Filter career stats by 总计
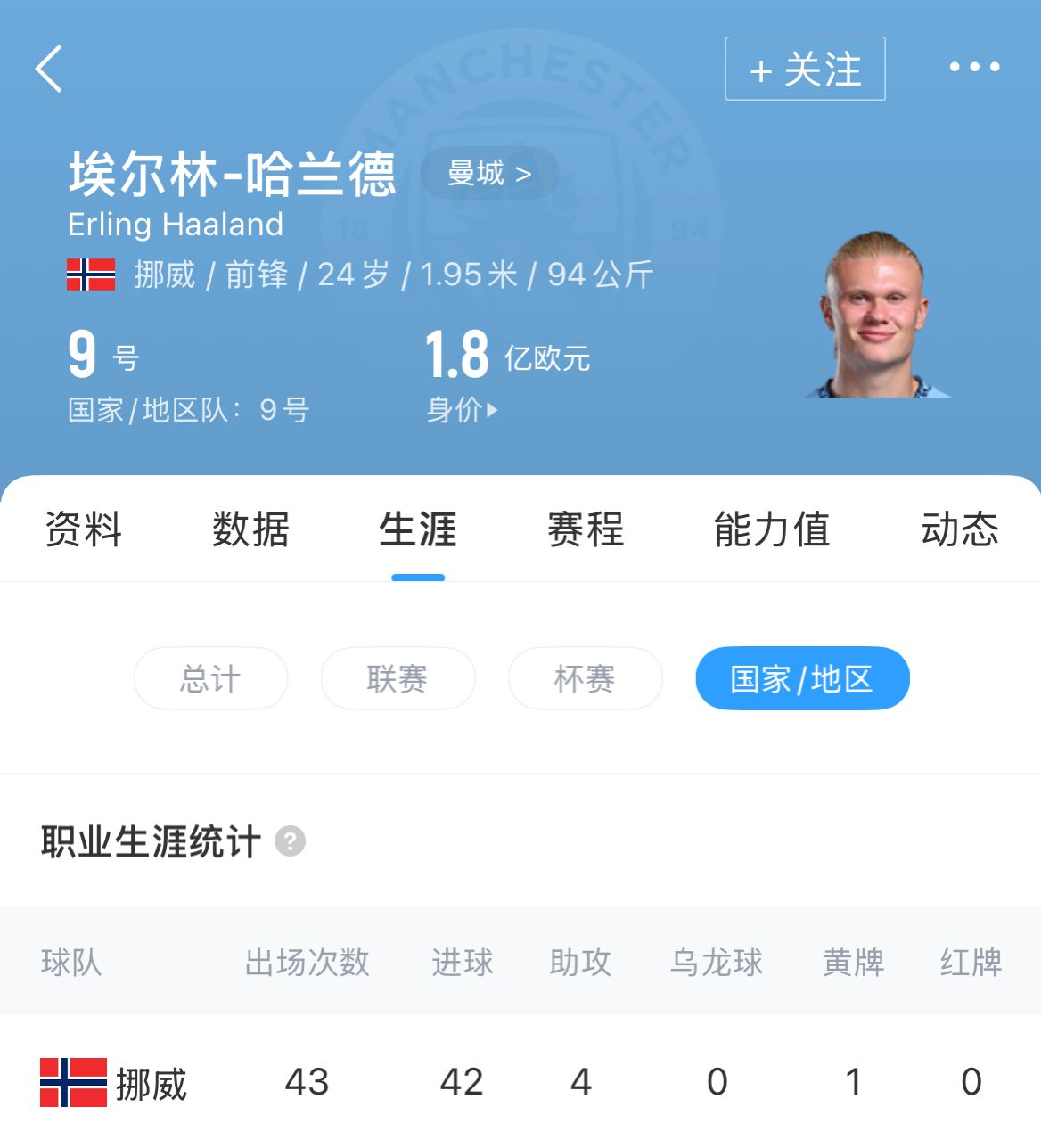 (x=210, y=679)
